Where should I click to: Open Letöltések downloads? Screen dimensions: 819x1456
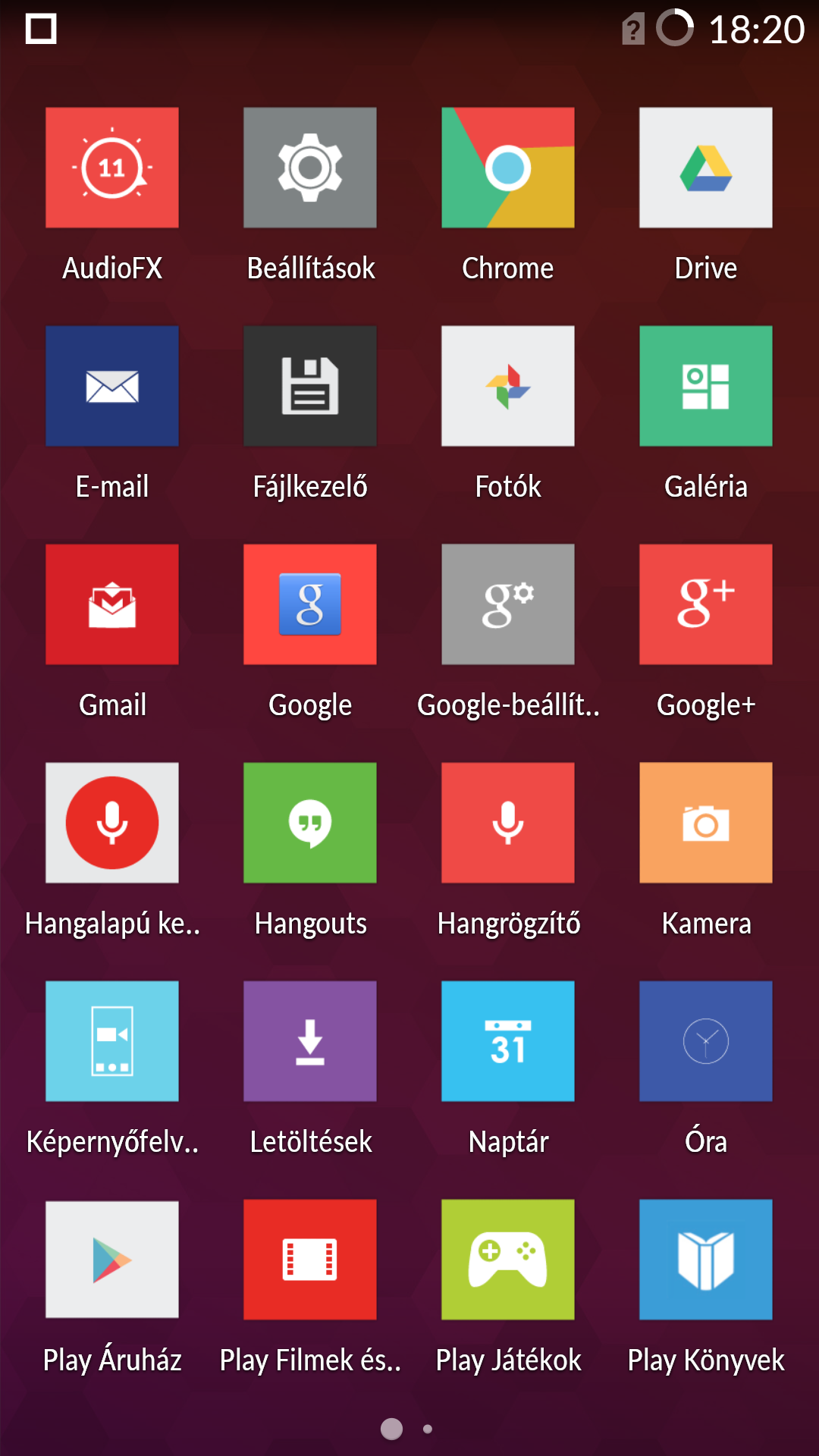310,1041
